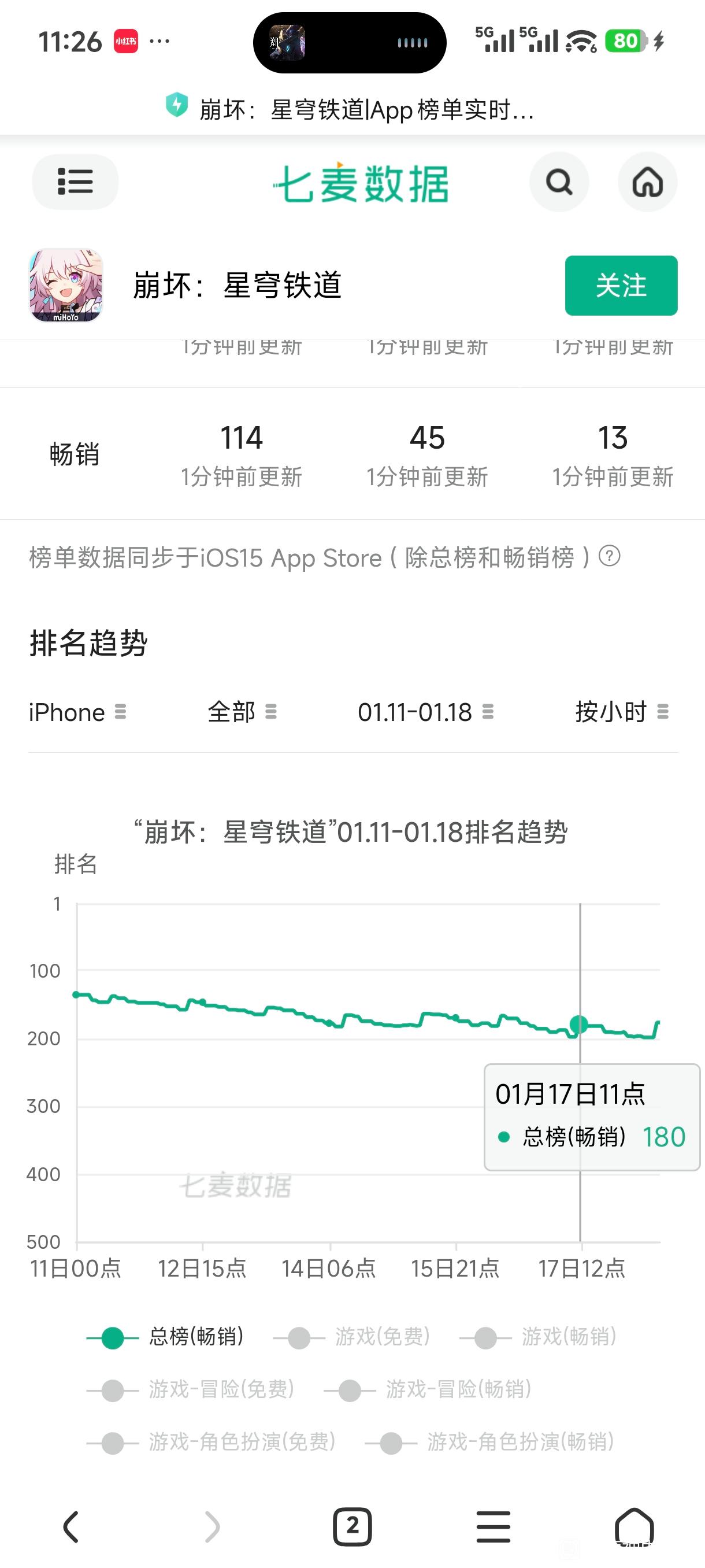Enable the 游戏(免费) chart series
The width and height of the screenshot is (705, 1568).
(x=352, y=1337)
